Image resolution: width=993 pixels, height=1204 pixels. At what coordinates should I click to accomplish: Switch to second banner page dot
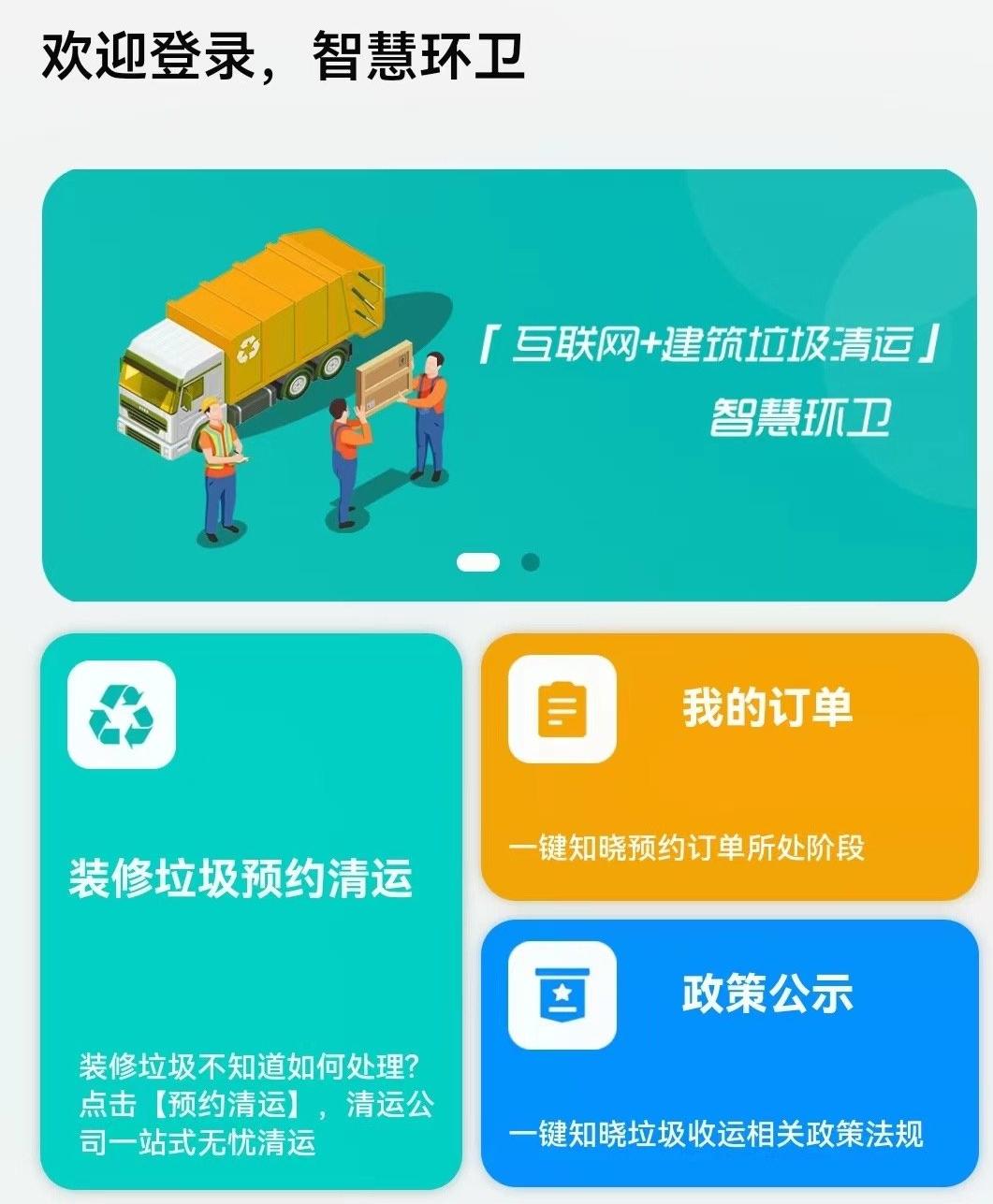[x=531, y=562]
